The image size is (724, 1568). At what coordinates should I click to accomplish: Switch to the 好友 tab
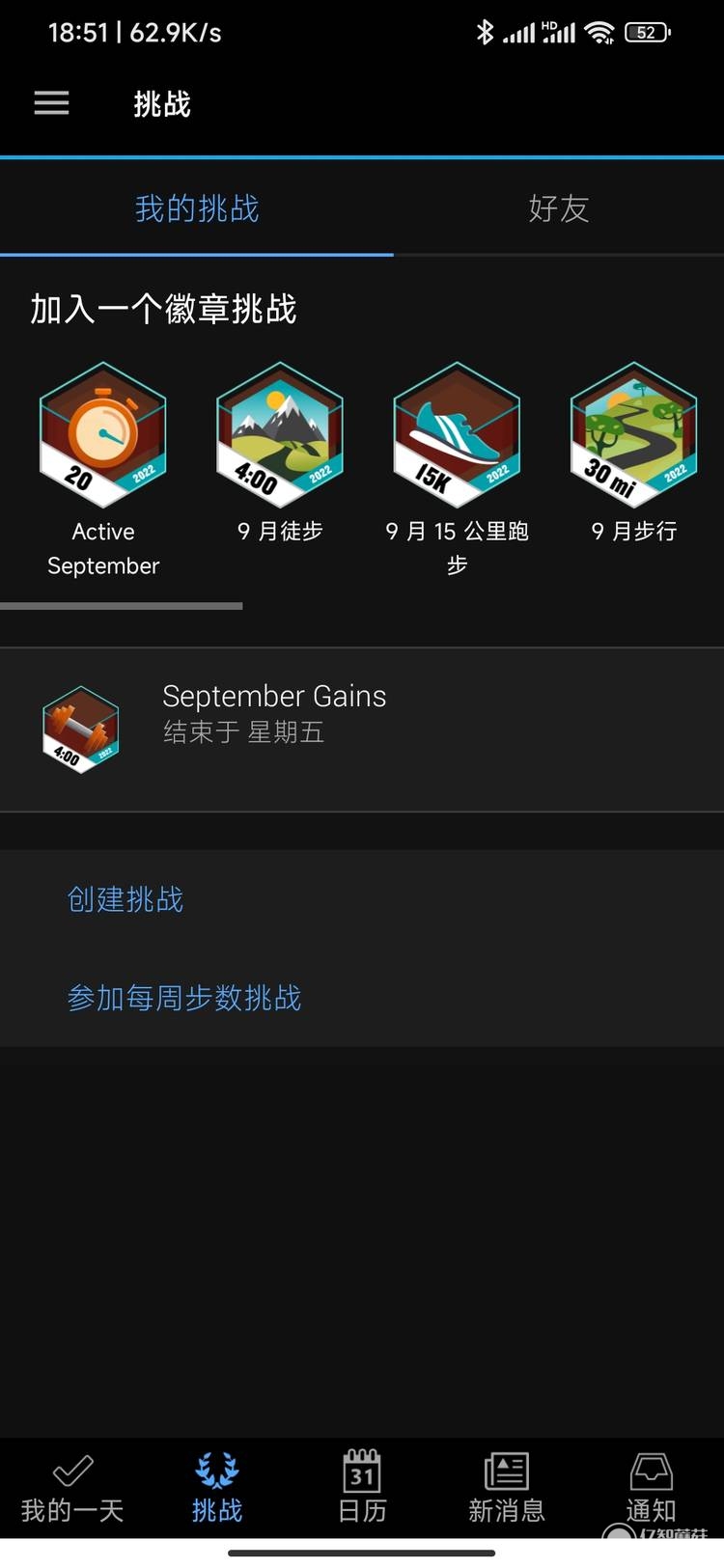[x=558, y=208]
